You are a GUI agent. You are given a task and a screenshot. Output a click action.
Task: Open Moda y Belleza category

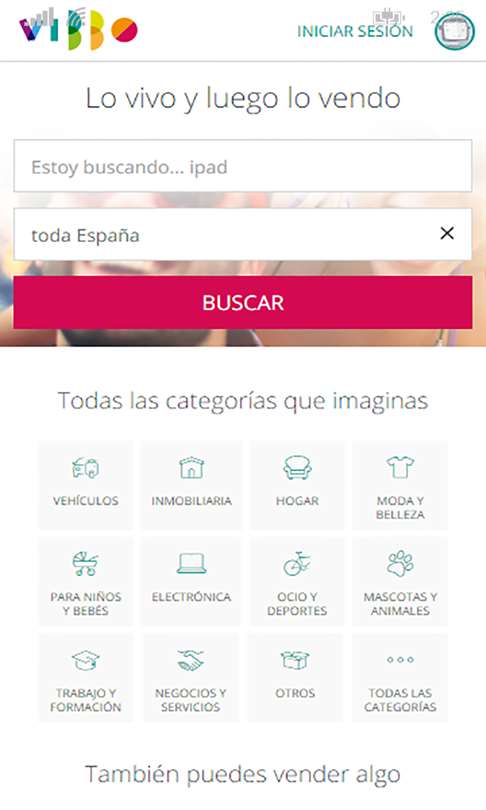tap(400, 485)
